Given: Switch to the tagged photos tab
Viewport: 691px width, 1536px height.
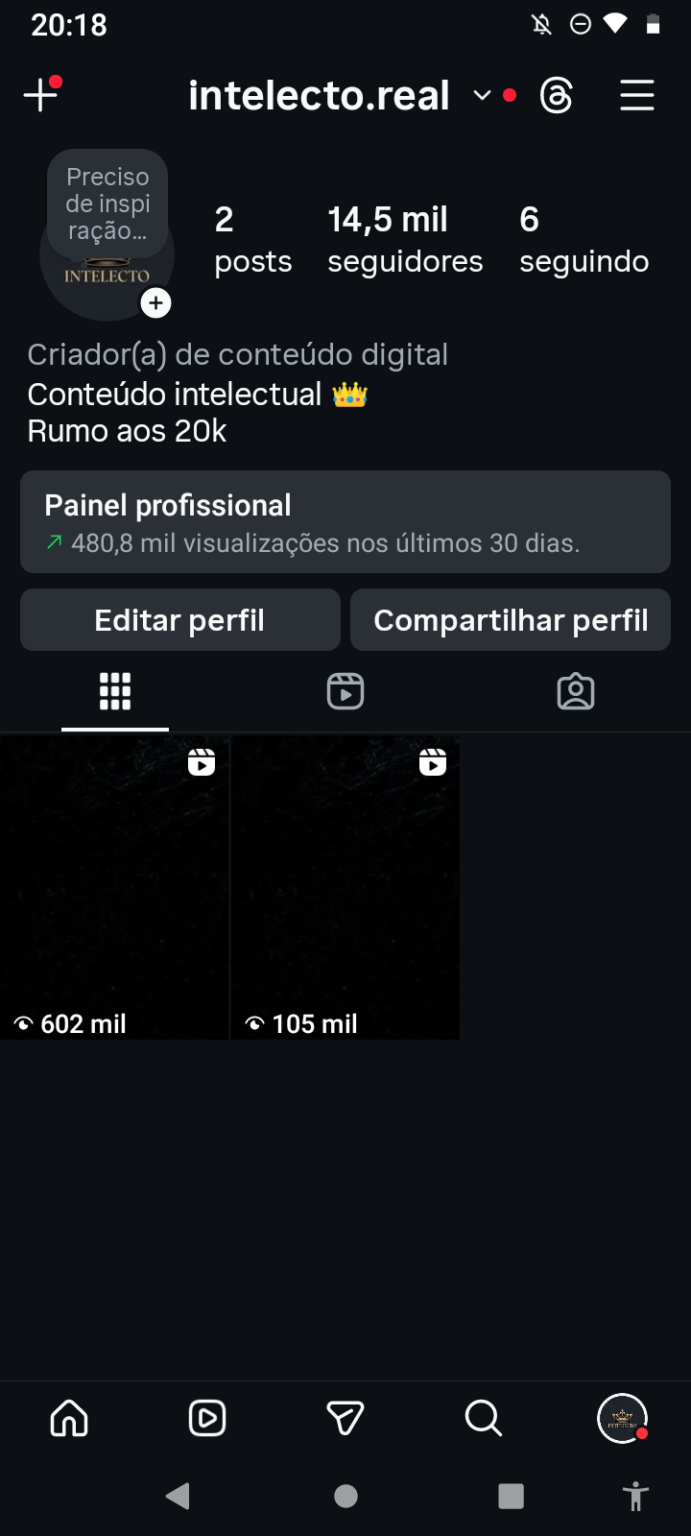Looking at the screenshot, I should [x=575, y=692].
